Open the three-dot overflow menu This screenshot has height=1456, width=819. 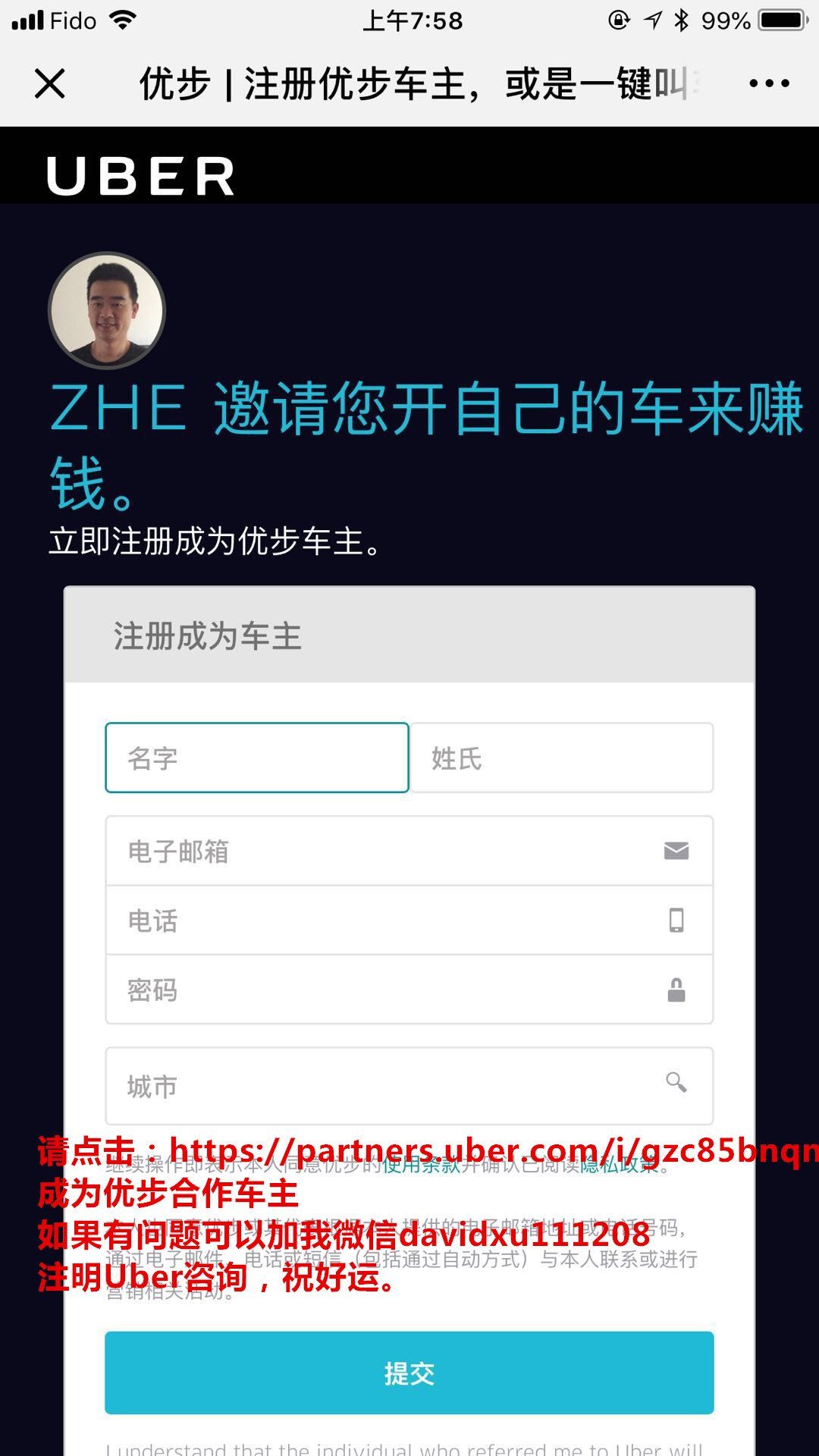click(769, 83)
